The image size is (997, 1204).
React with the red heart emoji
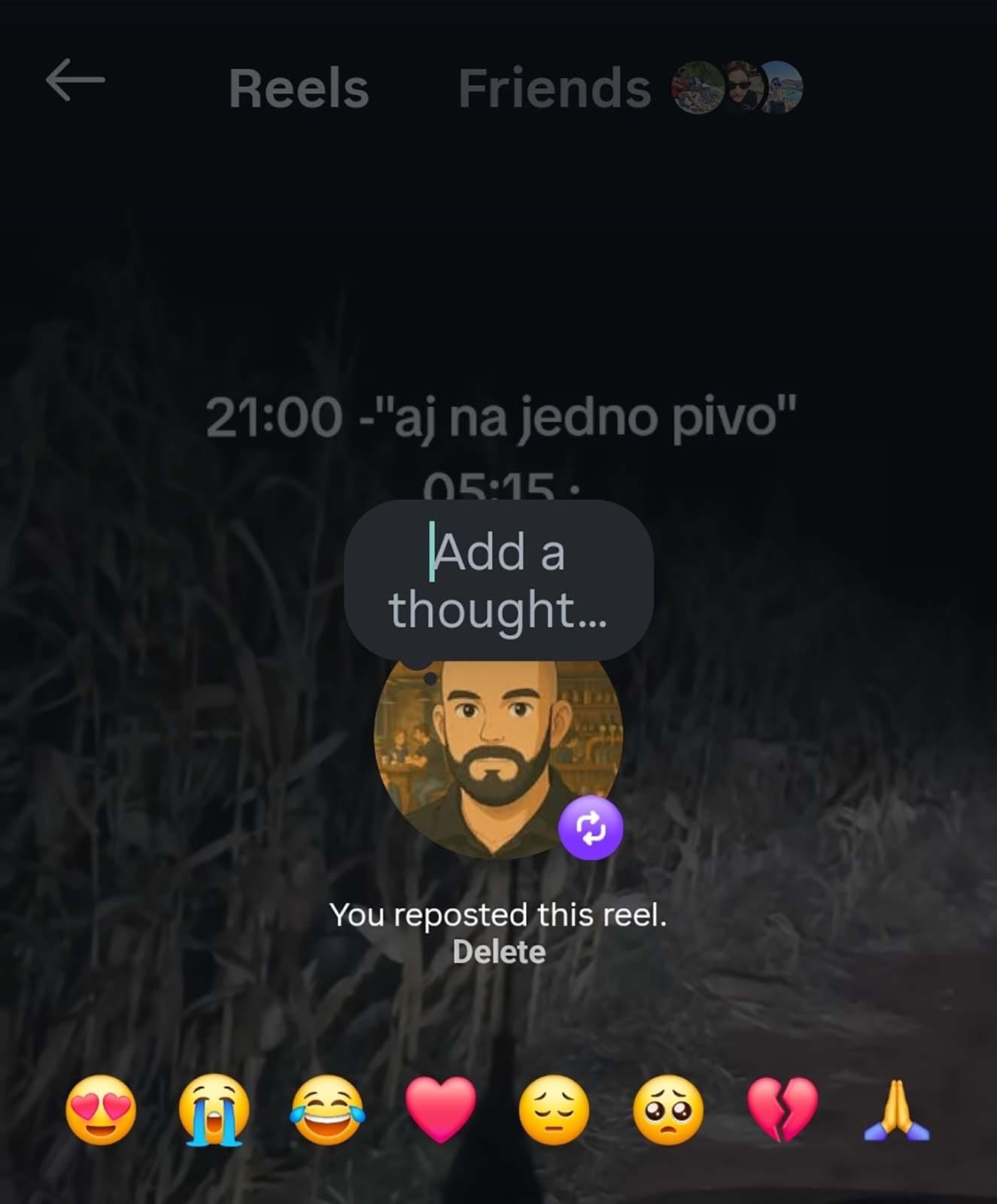point(441,1110)
